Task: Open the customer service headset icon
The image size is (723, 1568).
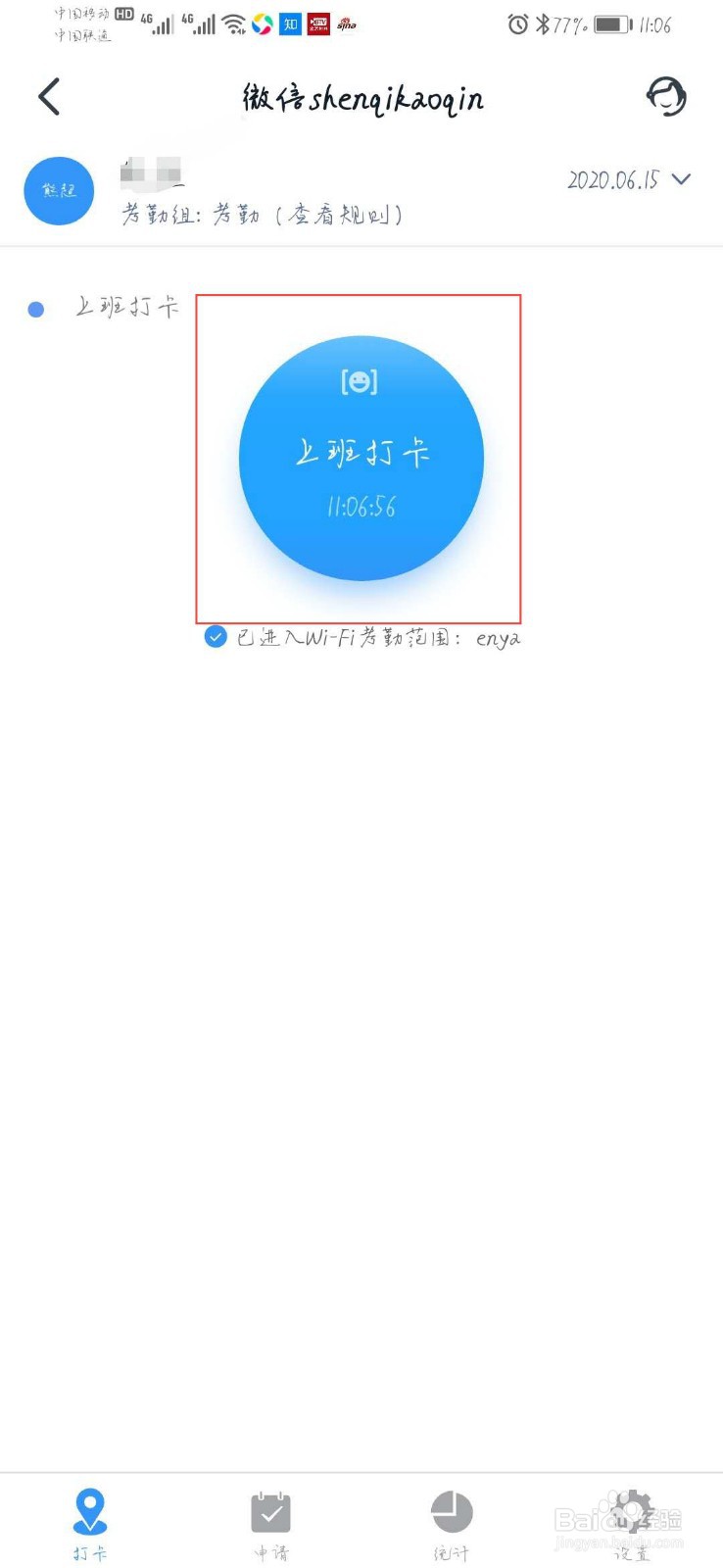Action: pyautogui.click(x=666, y=97)
